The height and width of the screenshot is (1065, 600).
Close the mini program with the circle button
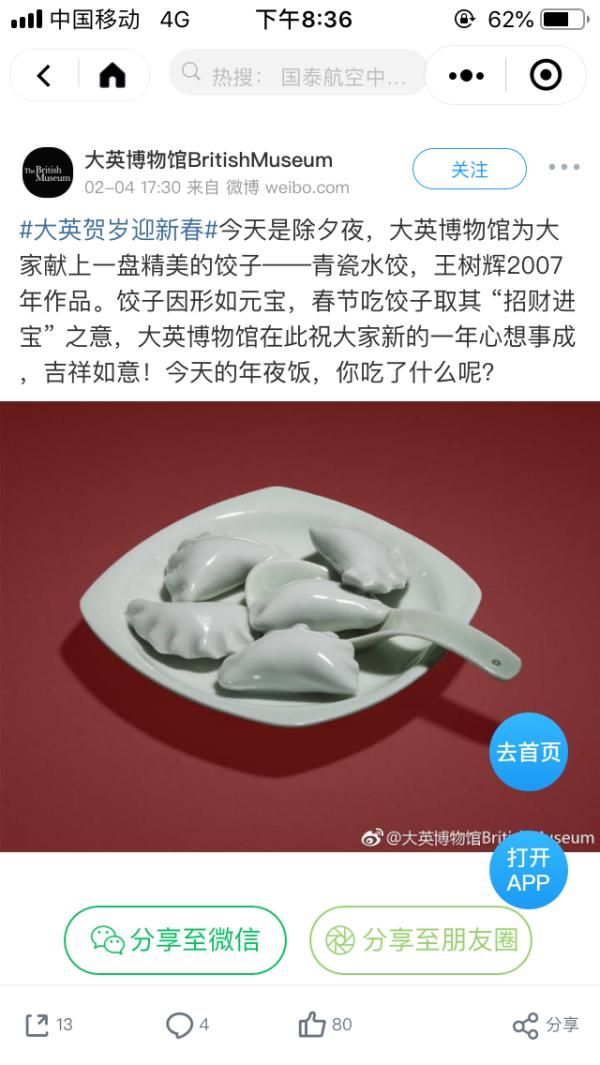pyautogui.click(x=545, y=75)
